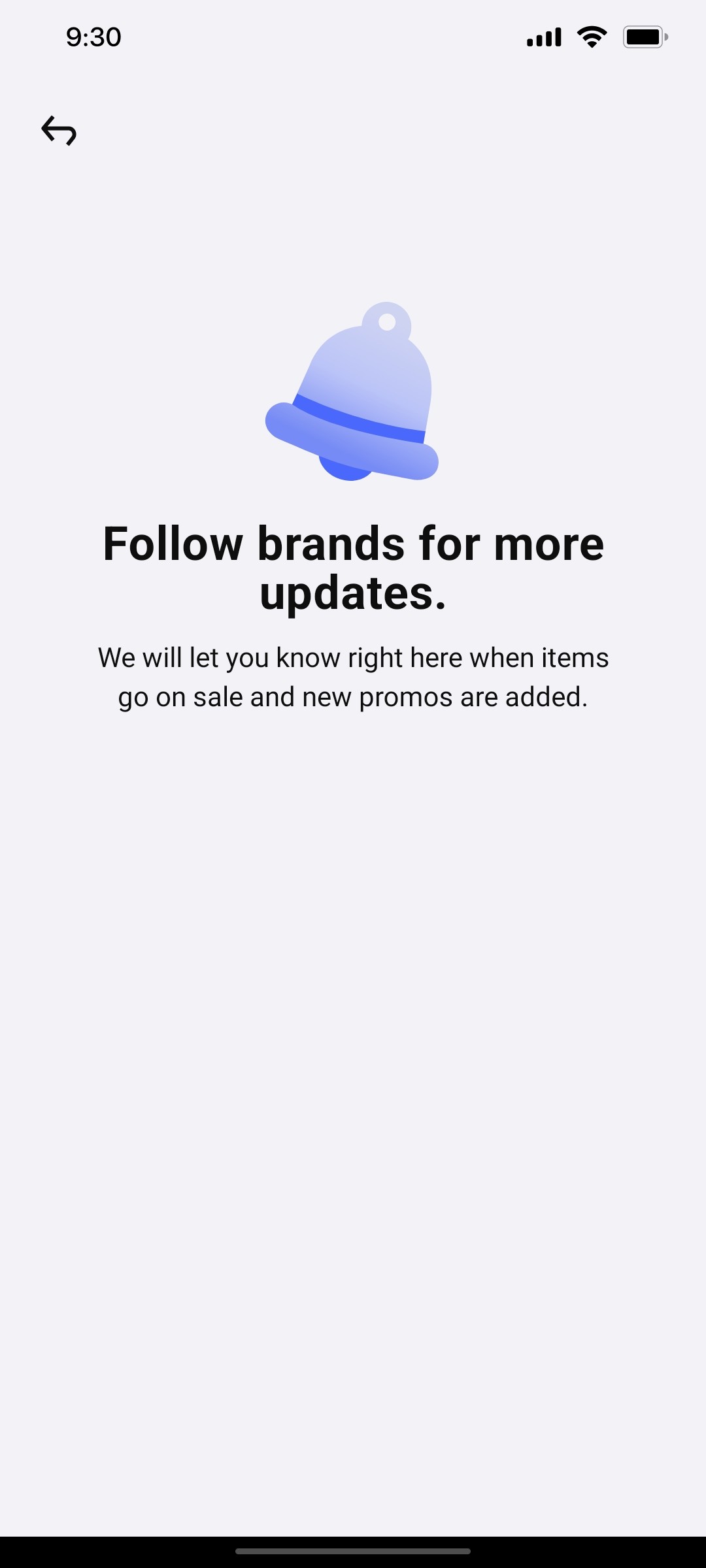Click the status bar clock showing 9:30
The image size is (706, 1568).
tap(93, 37)
